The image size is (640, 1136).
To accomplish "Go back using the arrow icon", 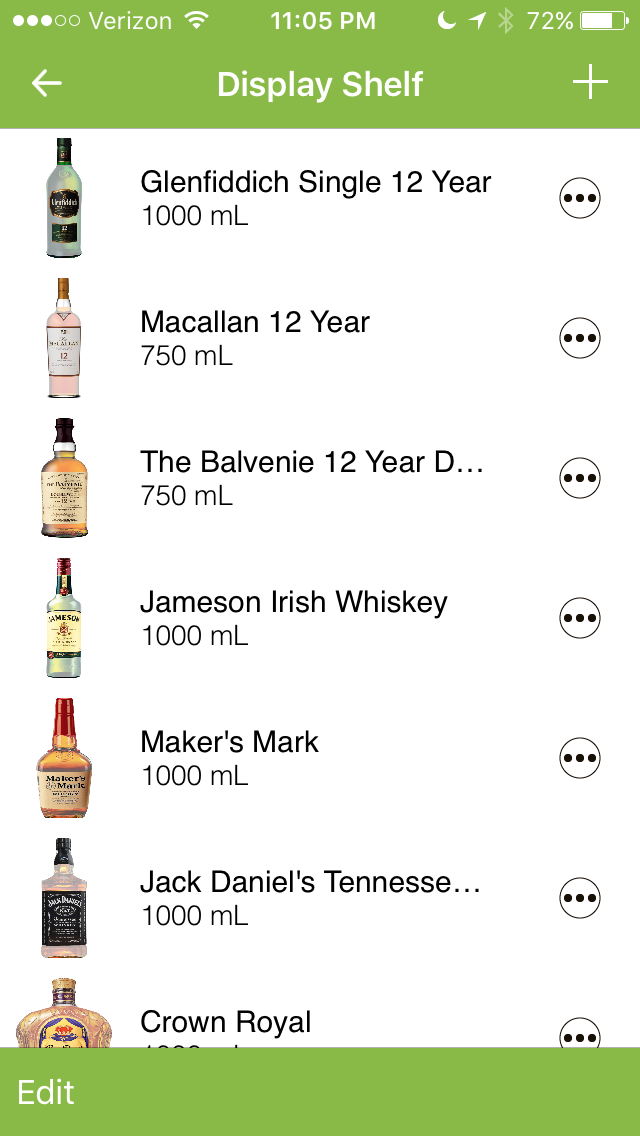I will [x=47, y=83].
